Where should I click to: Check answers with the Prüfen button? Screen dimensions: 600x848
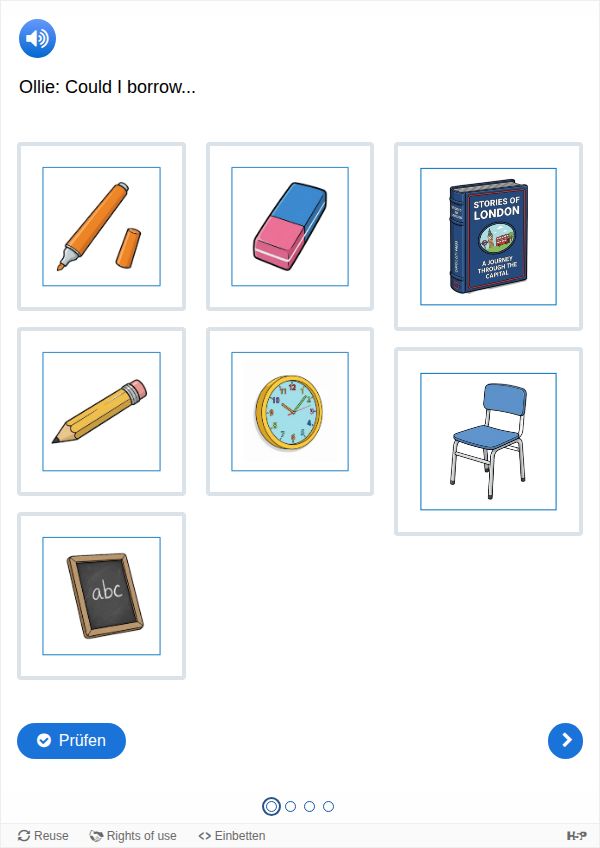72,741
